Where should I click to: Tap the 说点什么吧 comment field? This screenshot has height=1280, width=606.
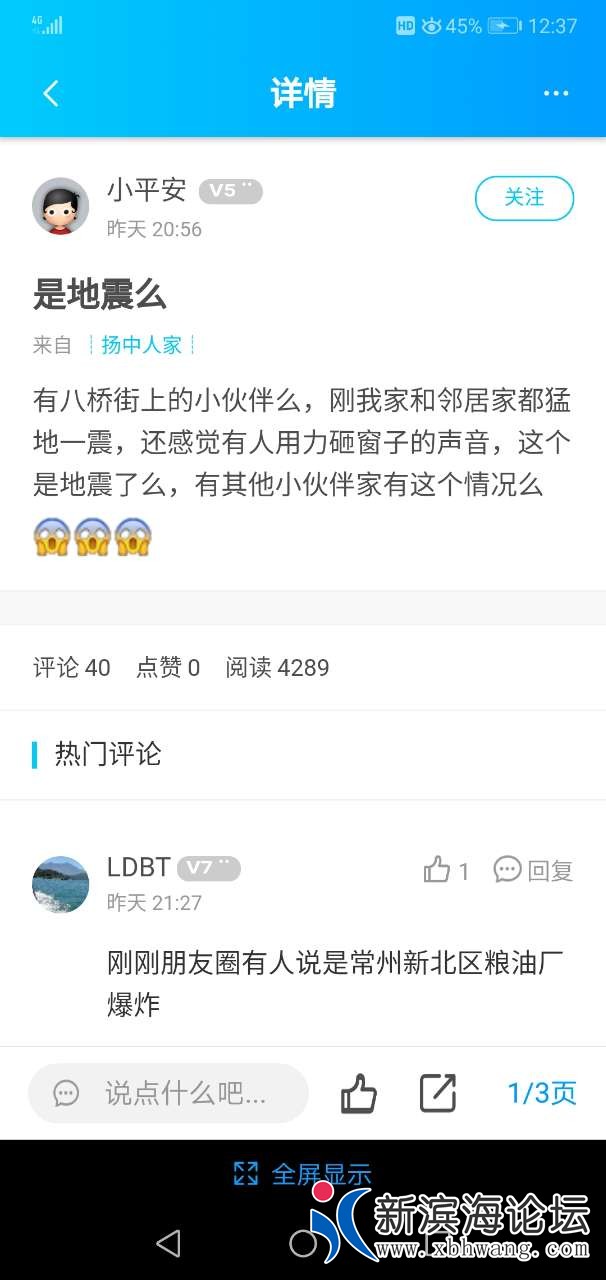[x=168, y=1093]
